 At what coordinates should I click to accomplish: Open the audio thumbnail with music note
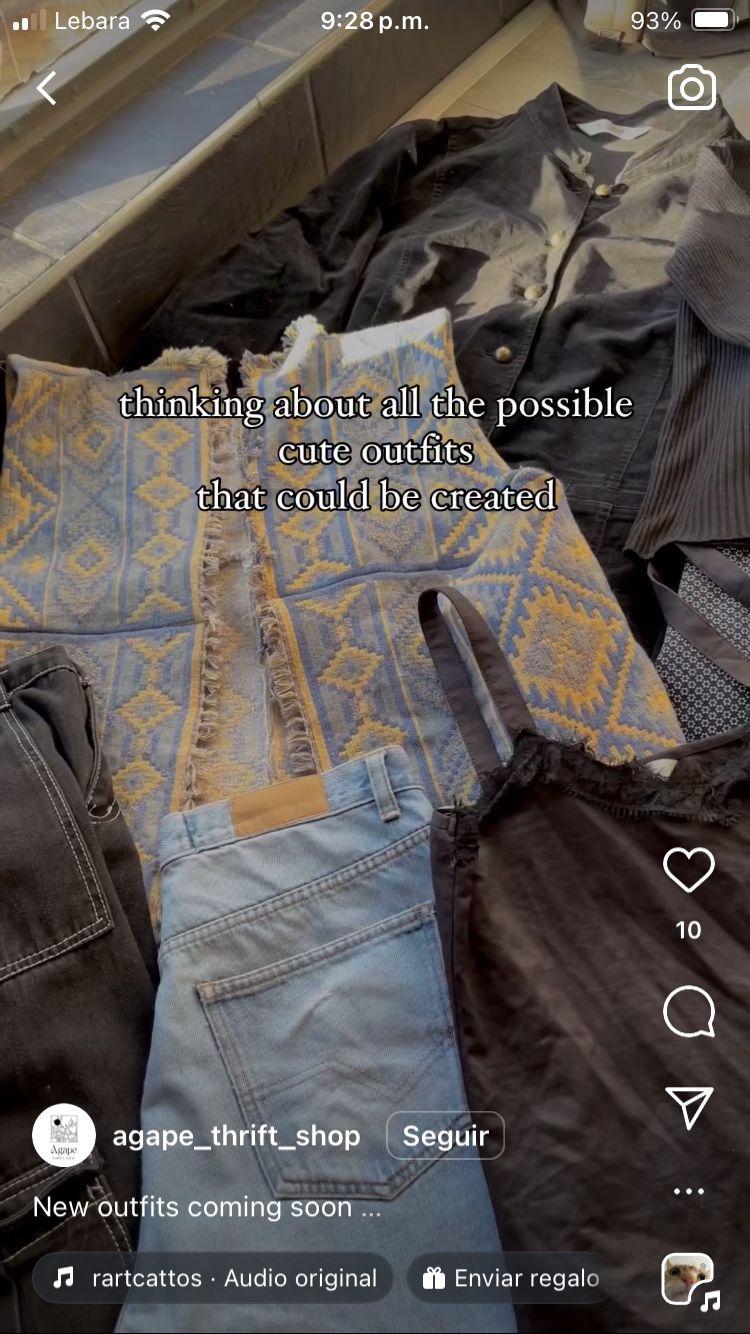click(x=689, y=1280)
